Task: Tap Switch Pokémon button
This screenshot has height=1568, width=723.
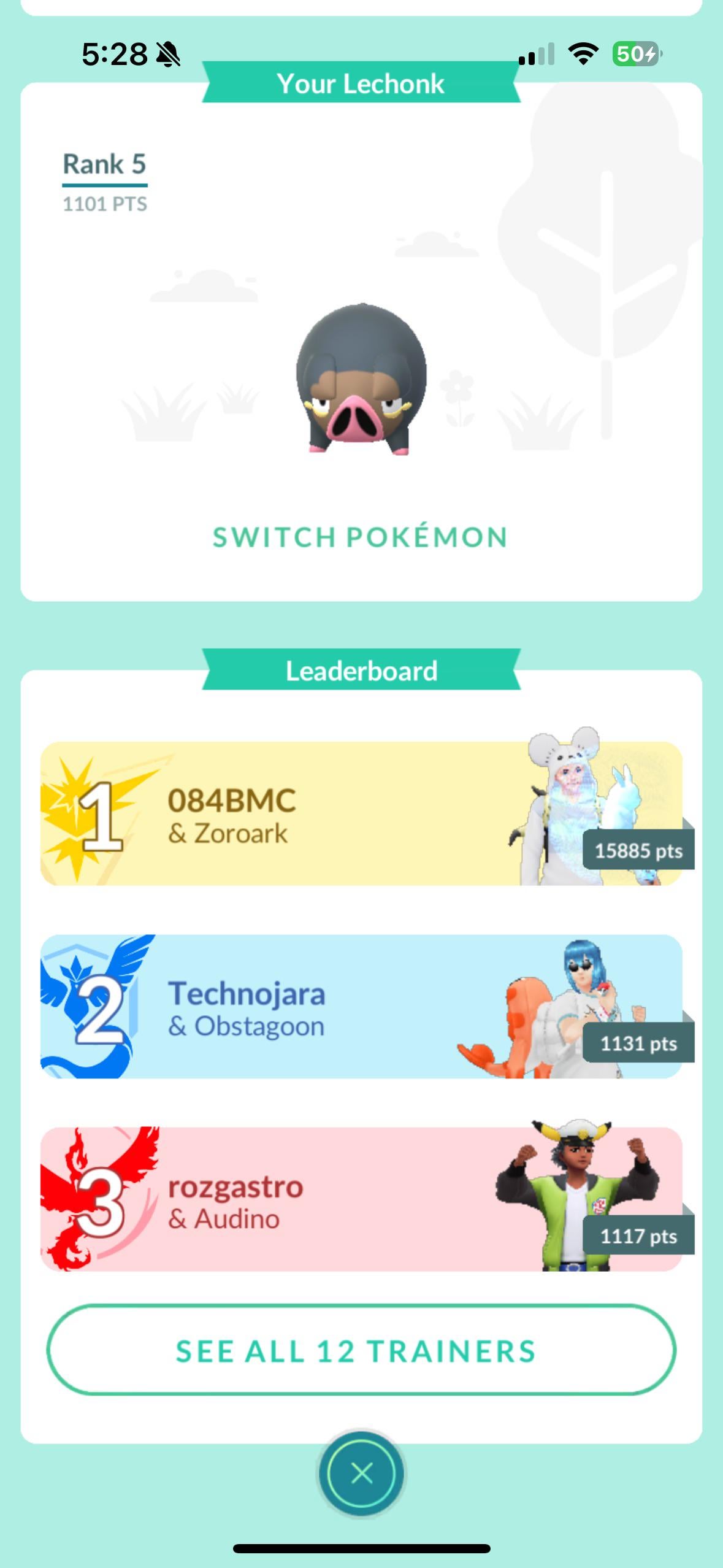Action: 361,537
